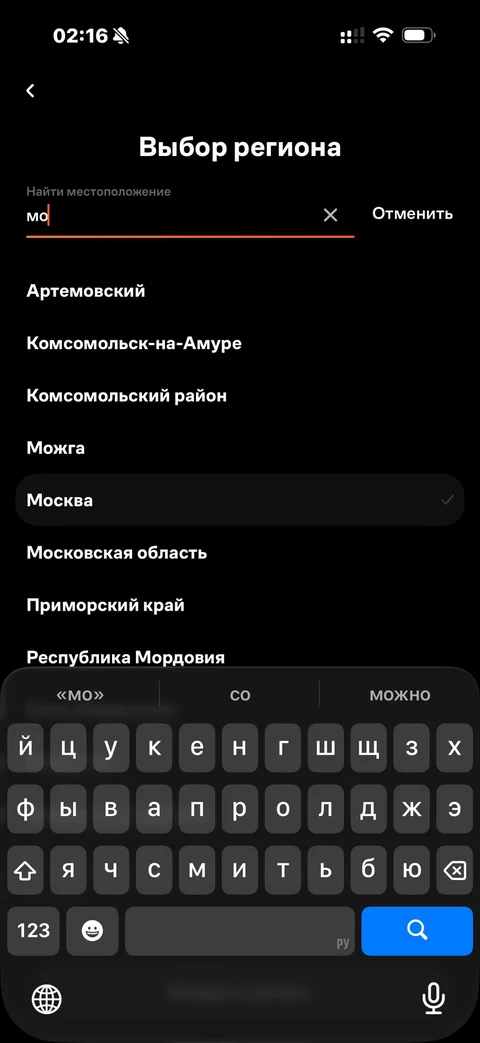This screenshot has width=480, height=1043.
Task: Tap Отменить to cancel the search
Action: tap(412, 214)
